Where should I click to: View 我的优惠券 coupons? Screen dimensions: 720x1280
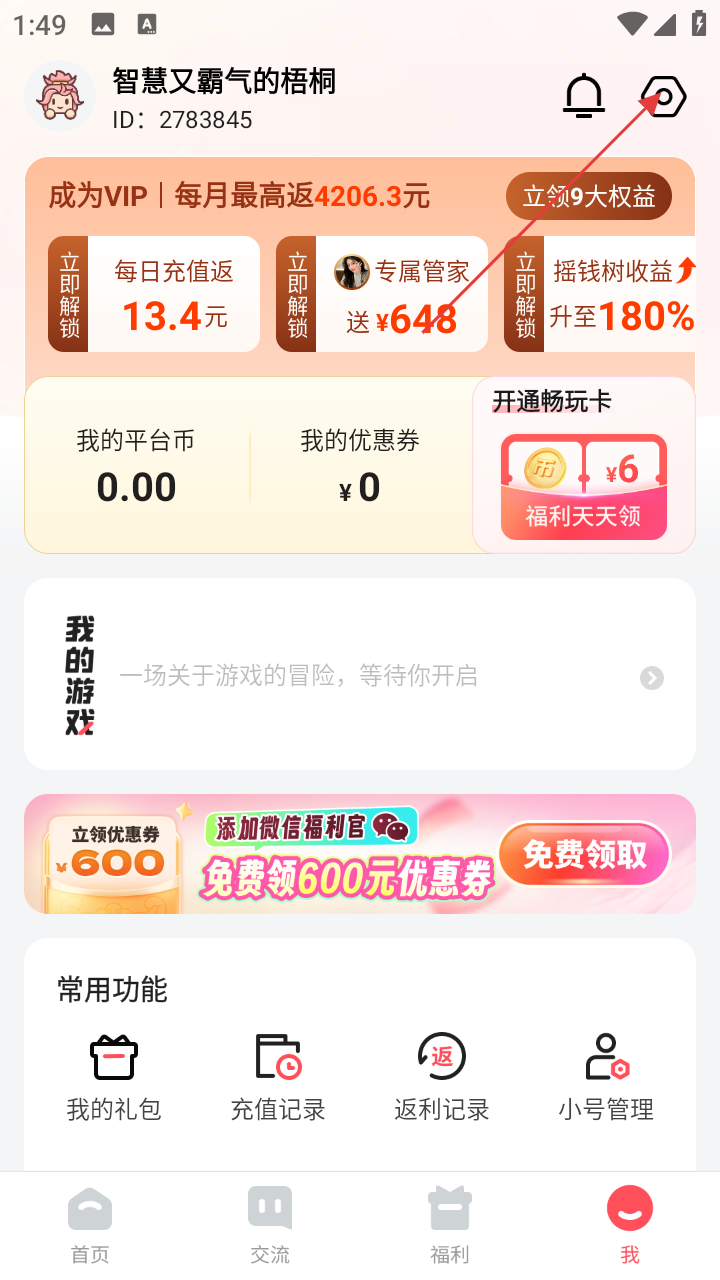(x=360, y=466)
